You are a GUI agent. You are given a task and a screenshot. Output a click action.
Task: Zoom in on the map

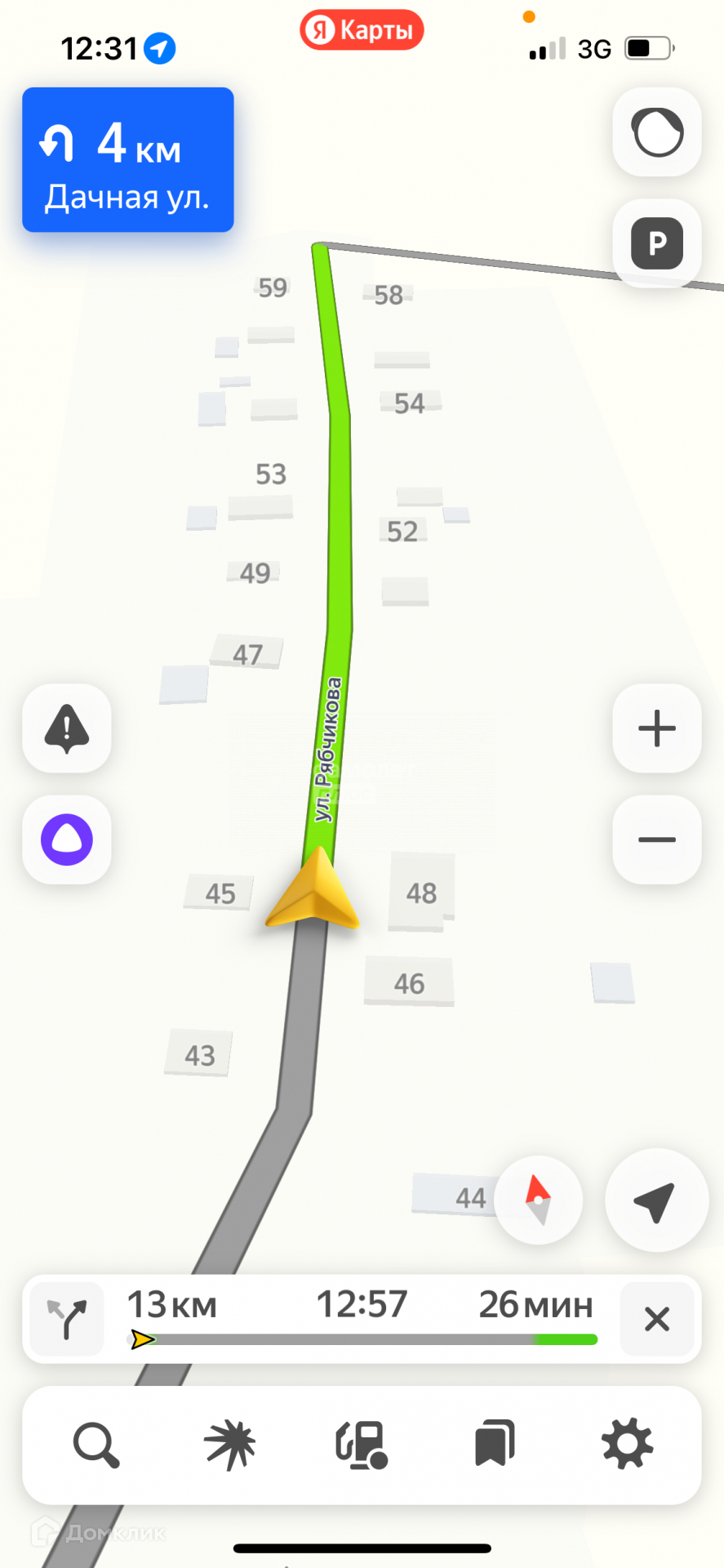(656, 728)
